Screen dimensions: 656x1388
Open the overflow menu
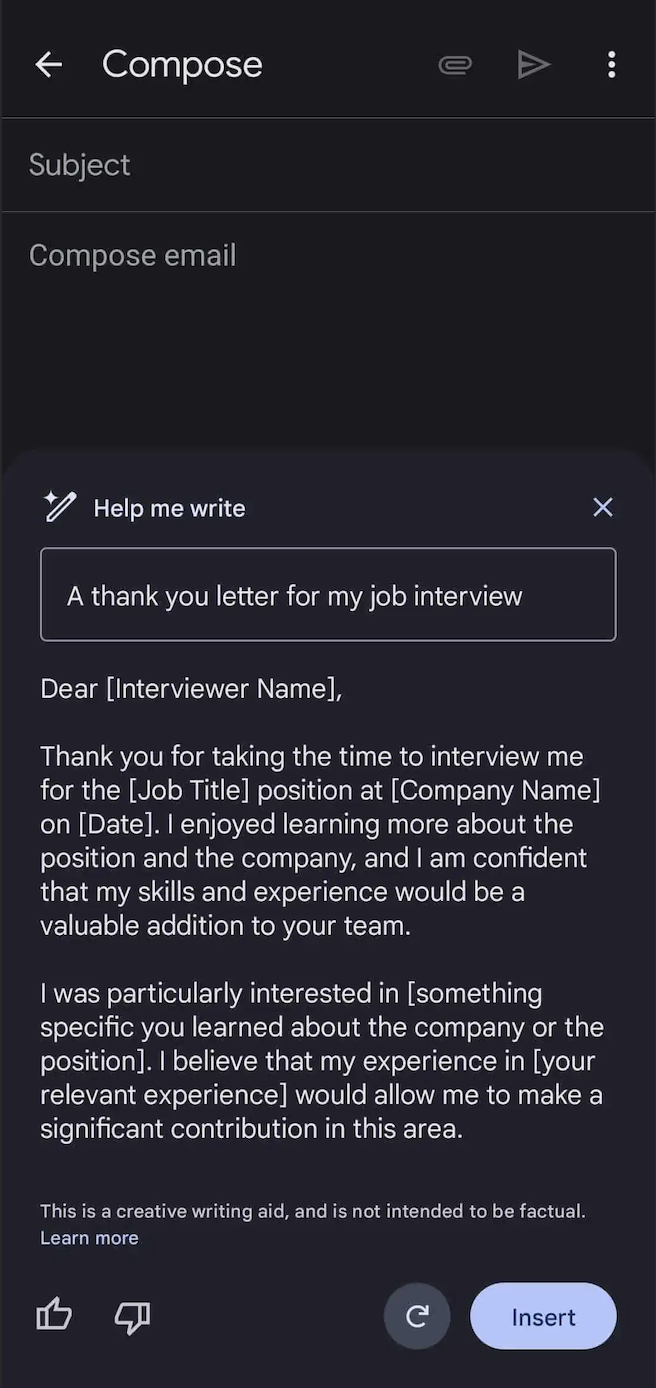(x=611, y=65)
